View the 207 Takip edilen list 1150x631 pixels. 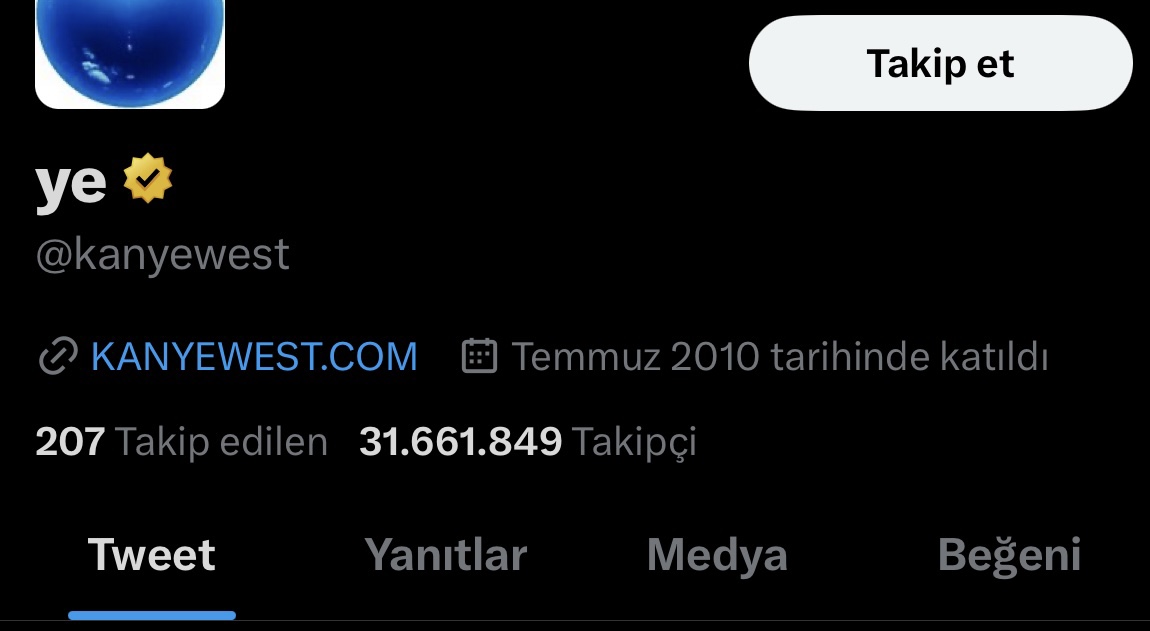(181, 442)
